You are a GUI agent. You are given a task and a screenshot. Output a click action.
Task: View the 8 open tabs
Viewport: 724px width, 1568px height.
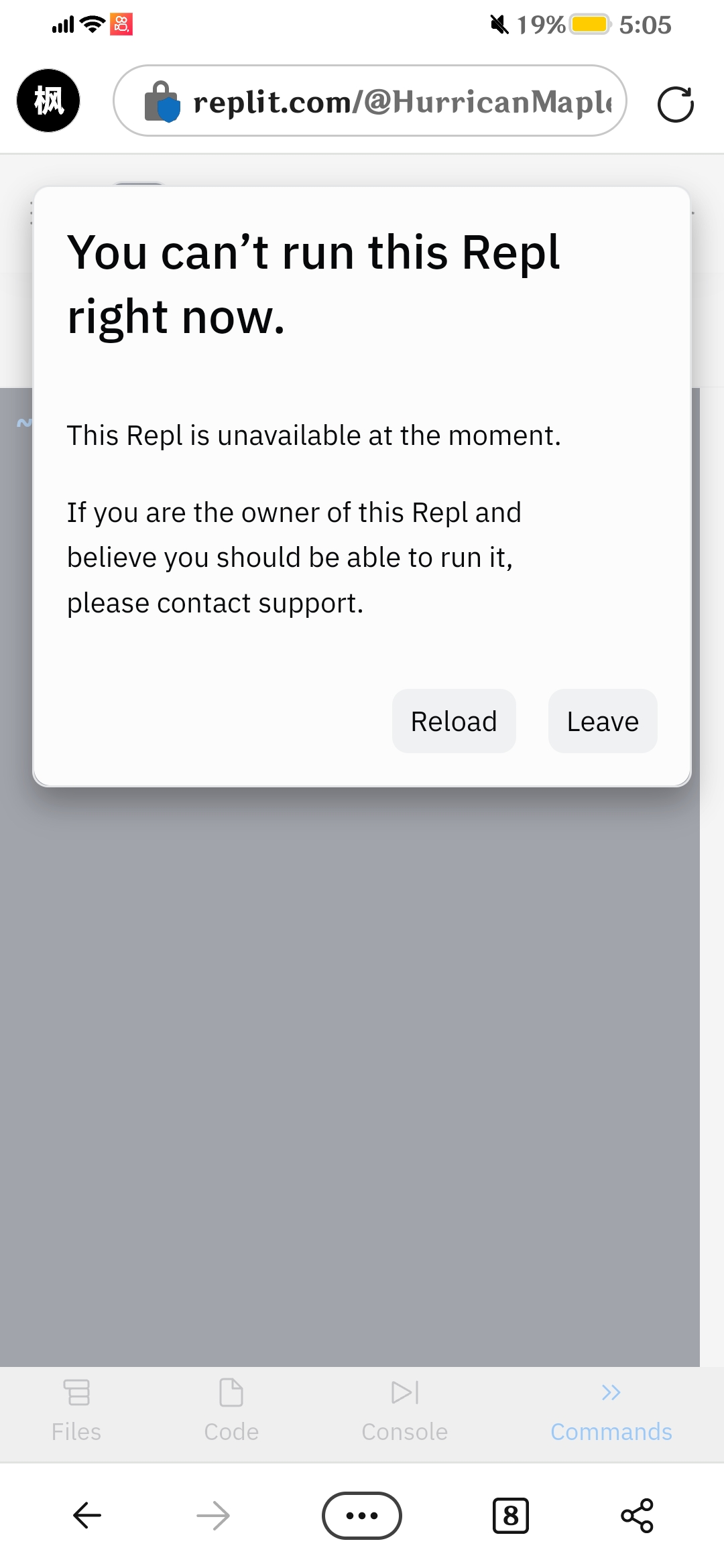[x=511, y=1515]
